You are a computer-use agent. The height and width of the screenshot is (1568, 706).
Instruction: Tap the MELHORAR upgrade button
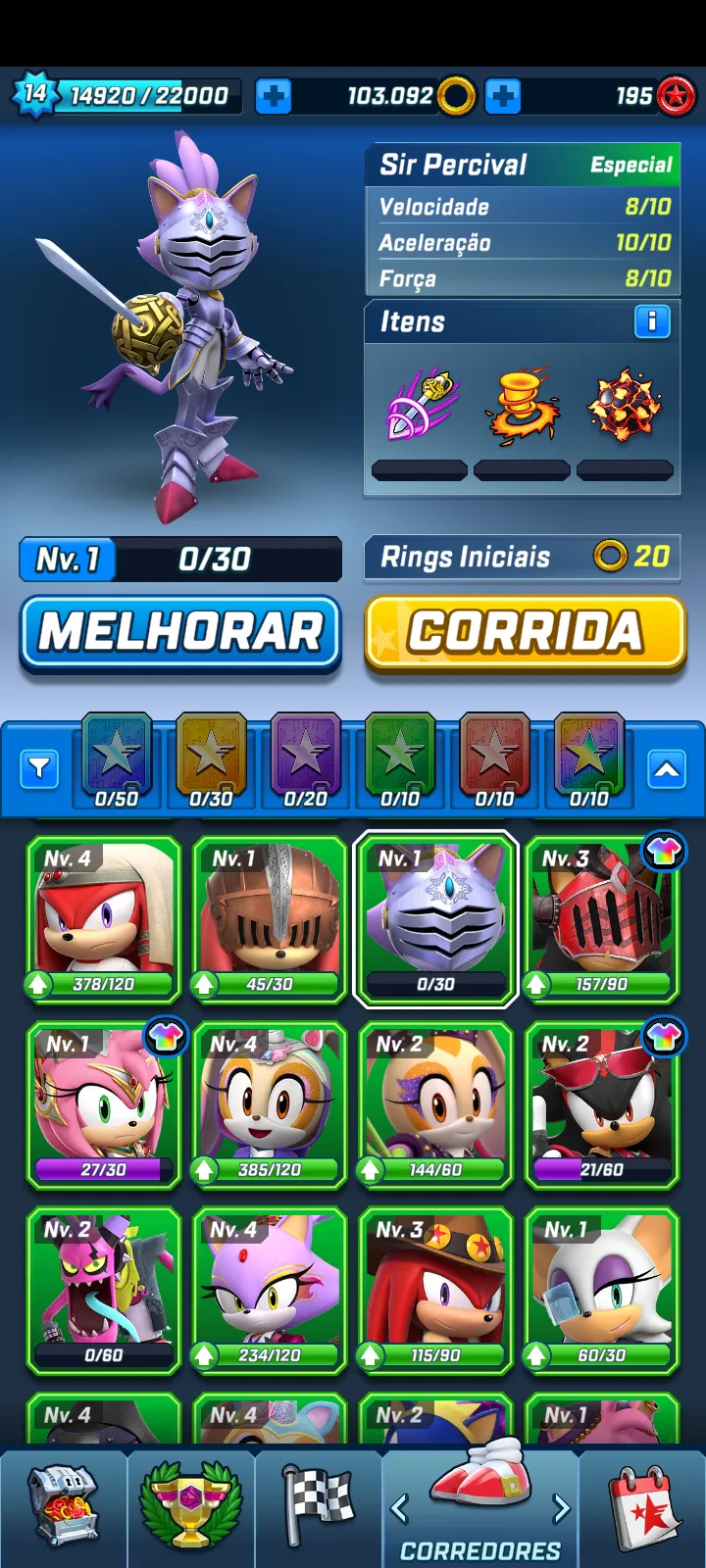click(x=180, y=632)
